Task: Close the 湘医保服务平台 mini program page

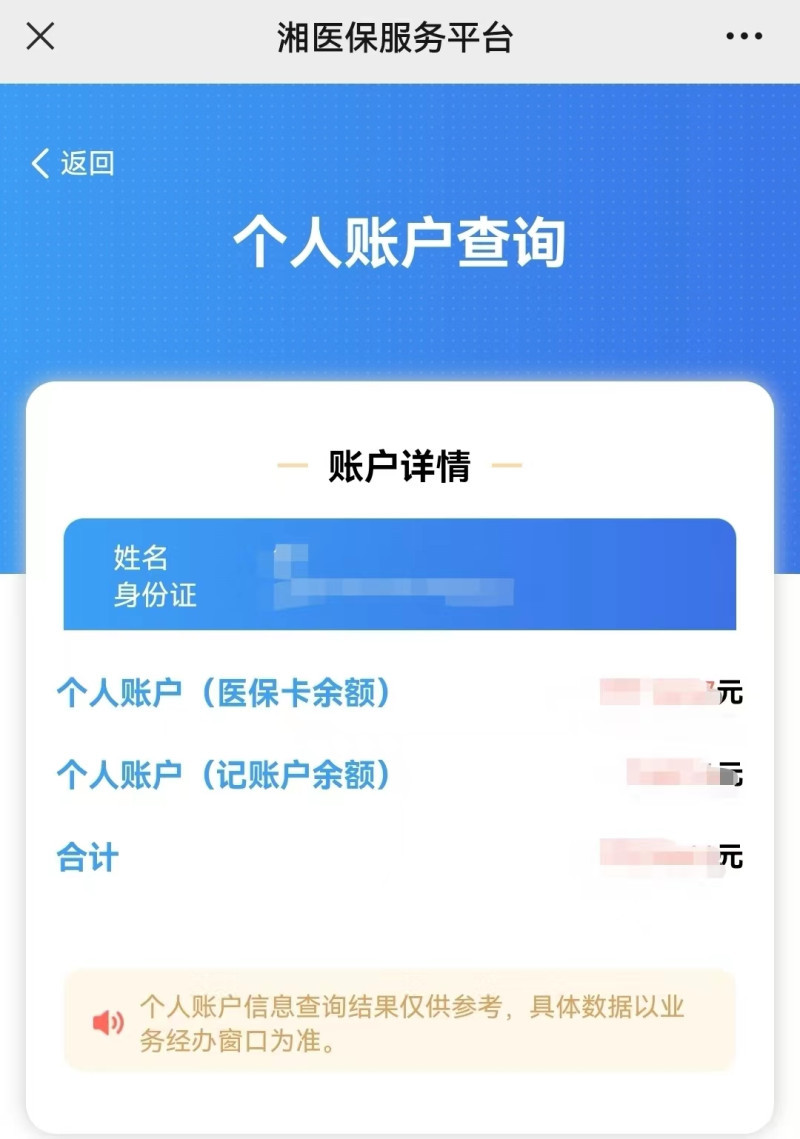Action: 40,37
